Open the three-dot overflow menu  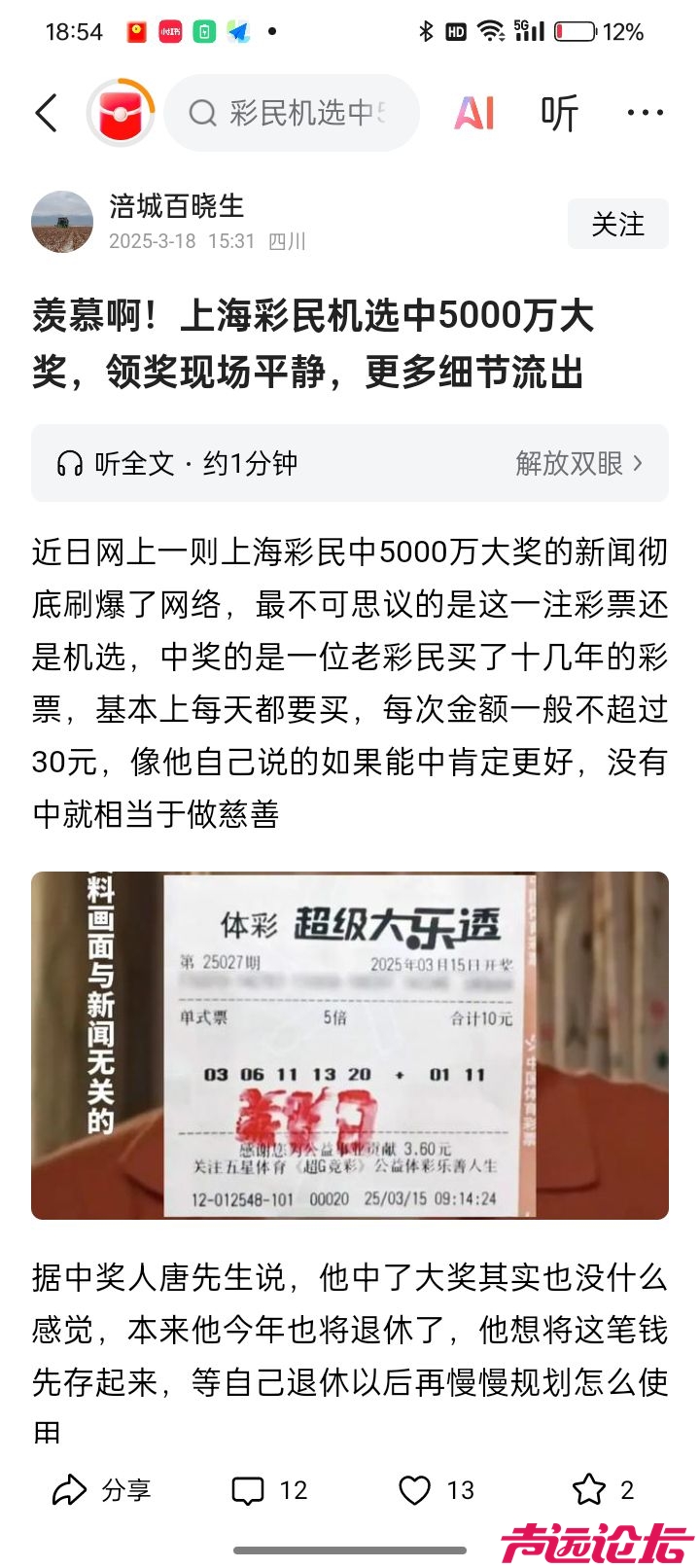coord(645,114)
